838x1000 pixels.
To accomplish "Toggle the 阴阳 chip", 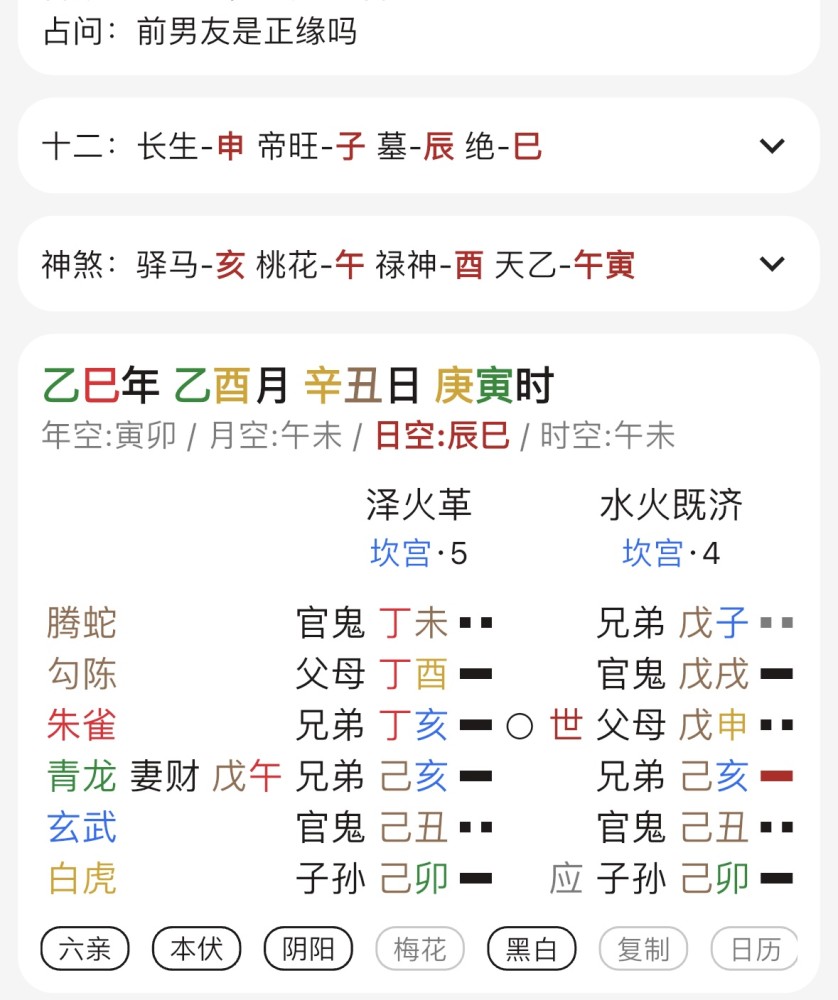I will click(x=308, y=948).
